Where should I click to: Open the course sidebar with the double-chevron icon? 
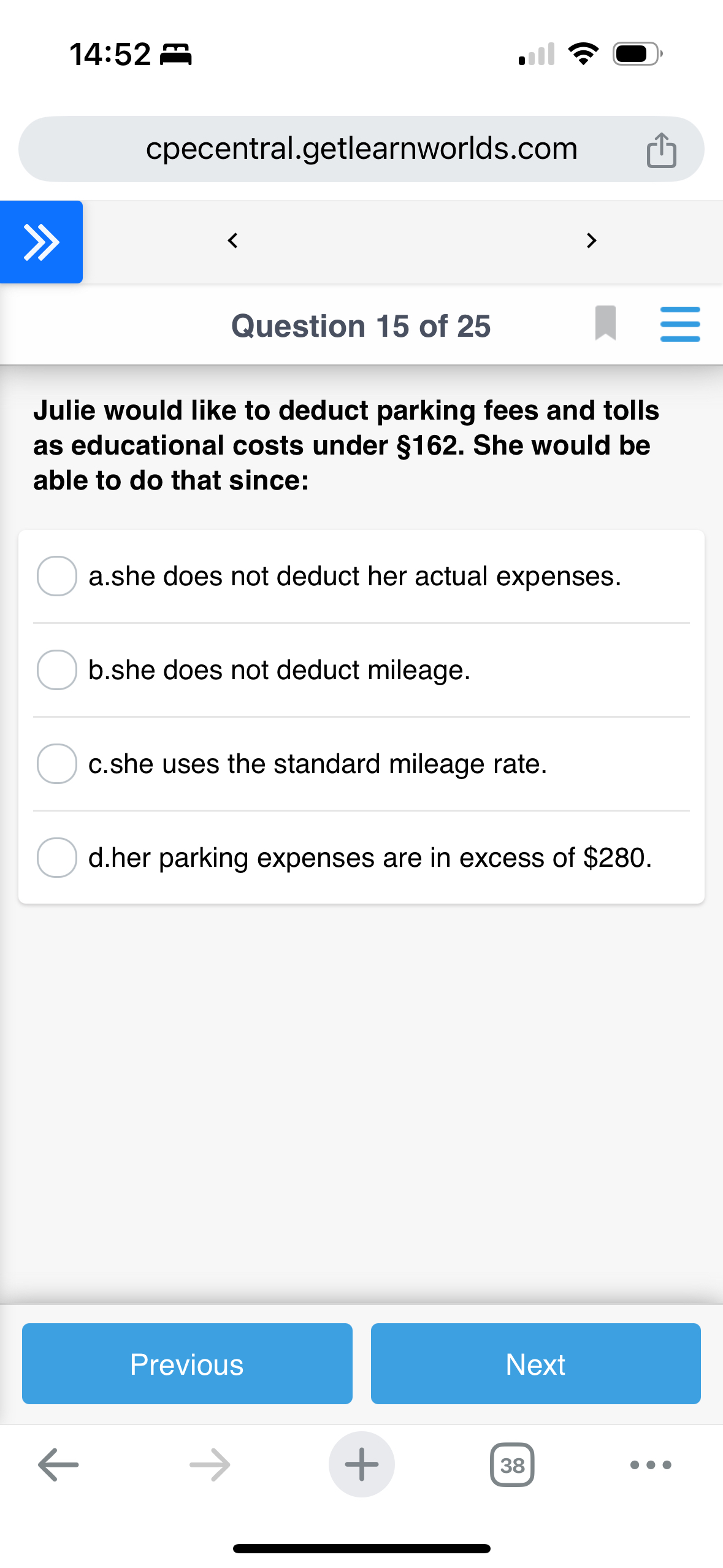click(x=41, y=241)
